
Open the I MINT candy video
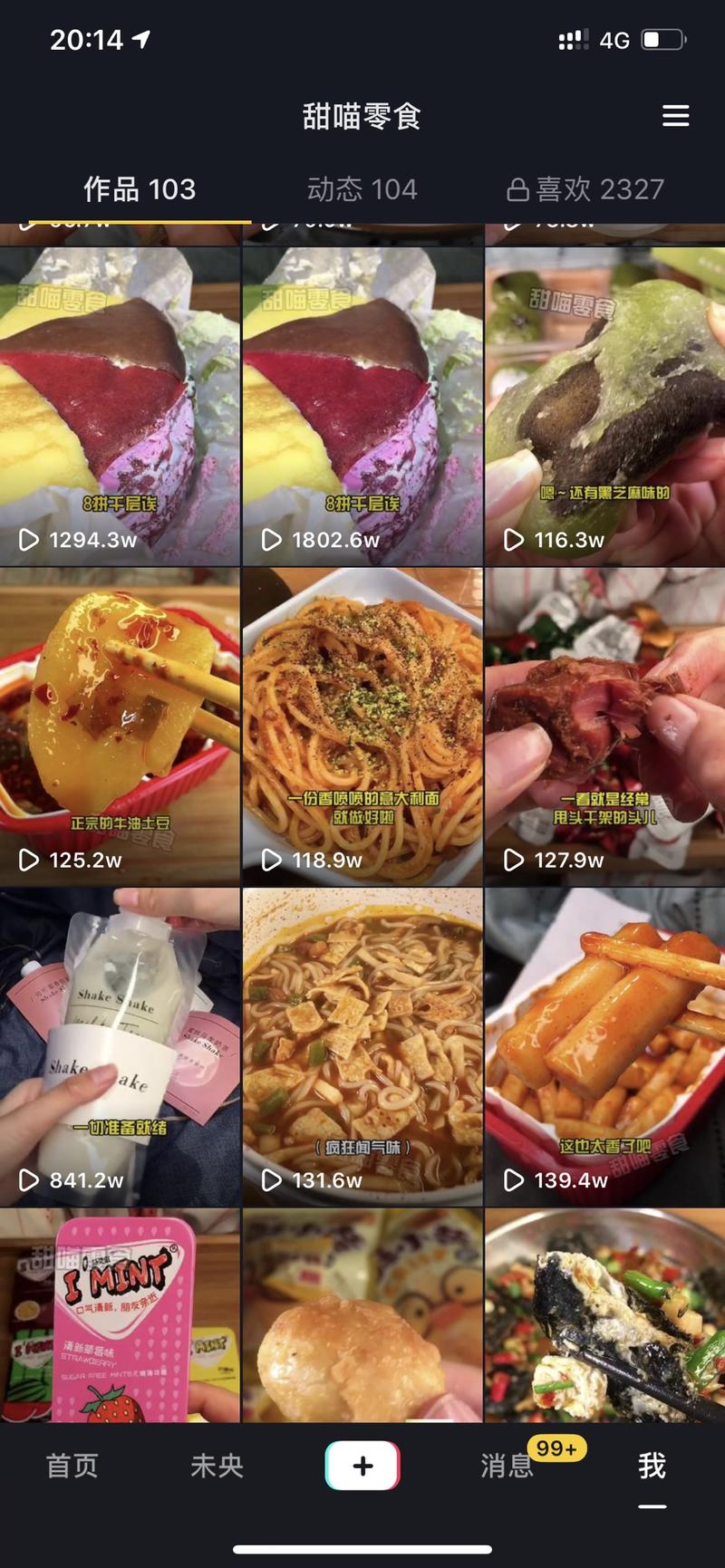(120, 1315)
